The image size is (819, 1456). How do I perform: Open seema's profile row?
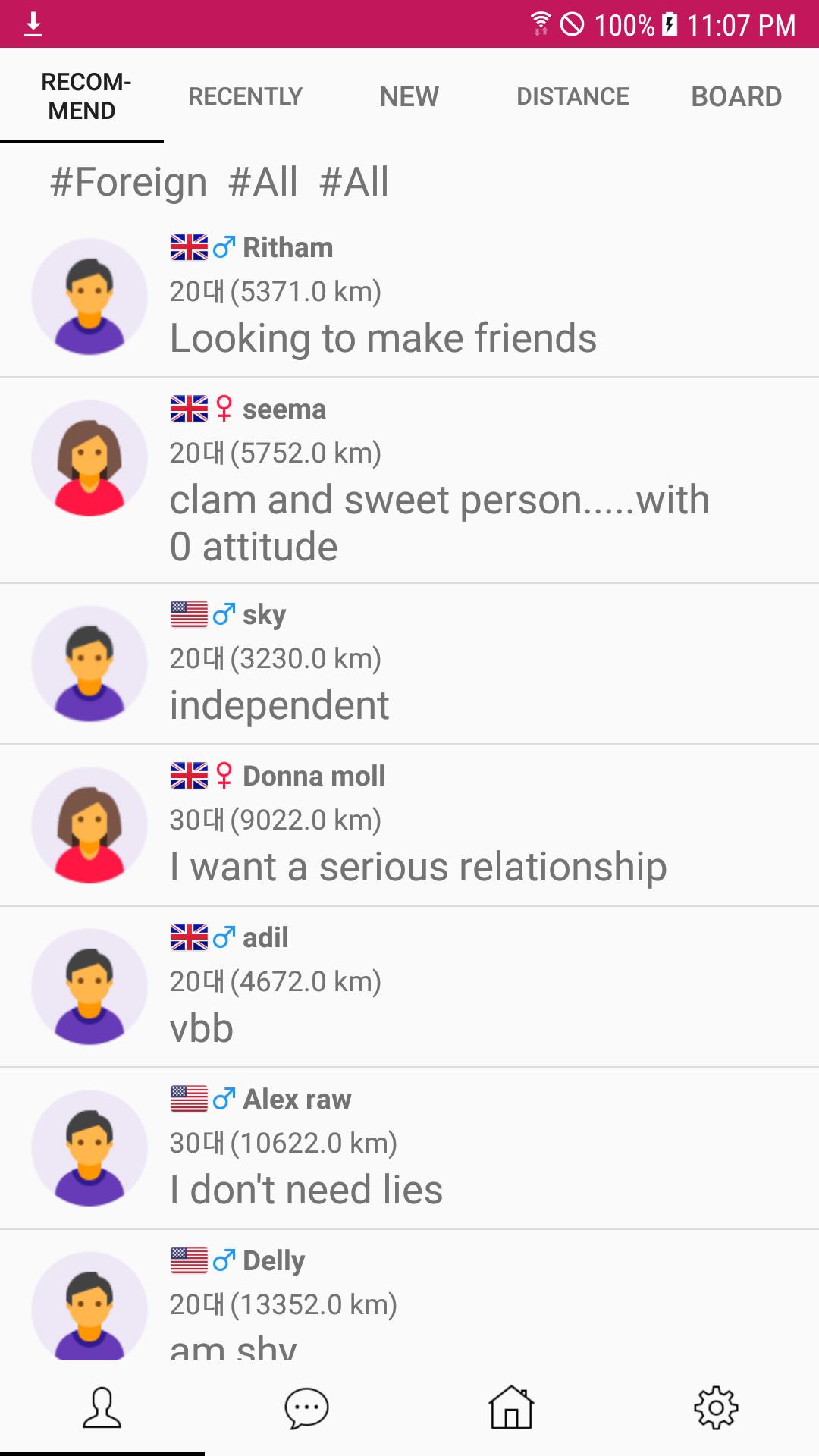(409, 479)
